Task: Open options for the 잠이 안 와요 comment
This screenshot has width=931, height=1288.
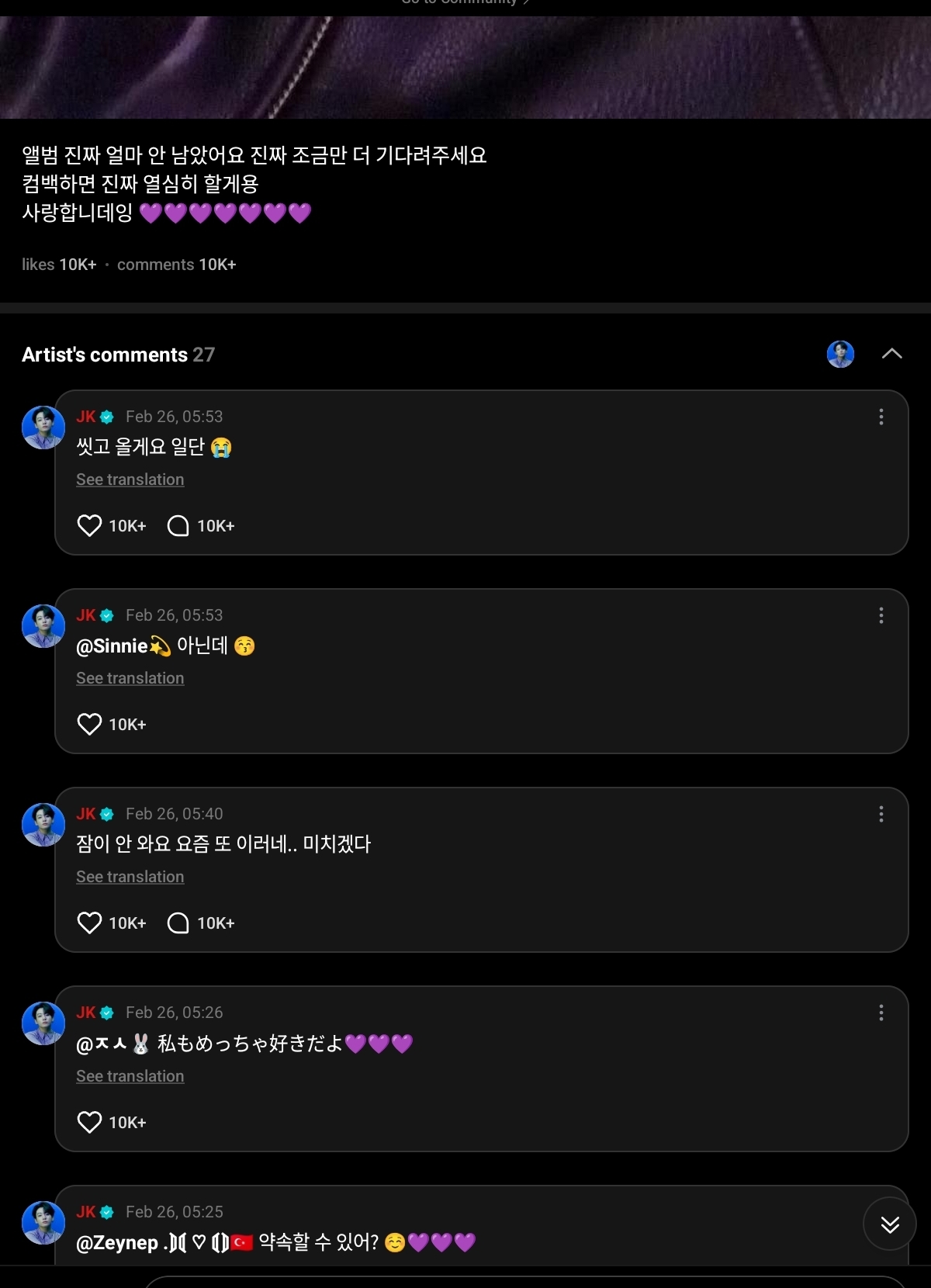Action: [x=881, y=815]
